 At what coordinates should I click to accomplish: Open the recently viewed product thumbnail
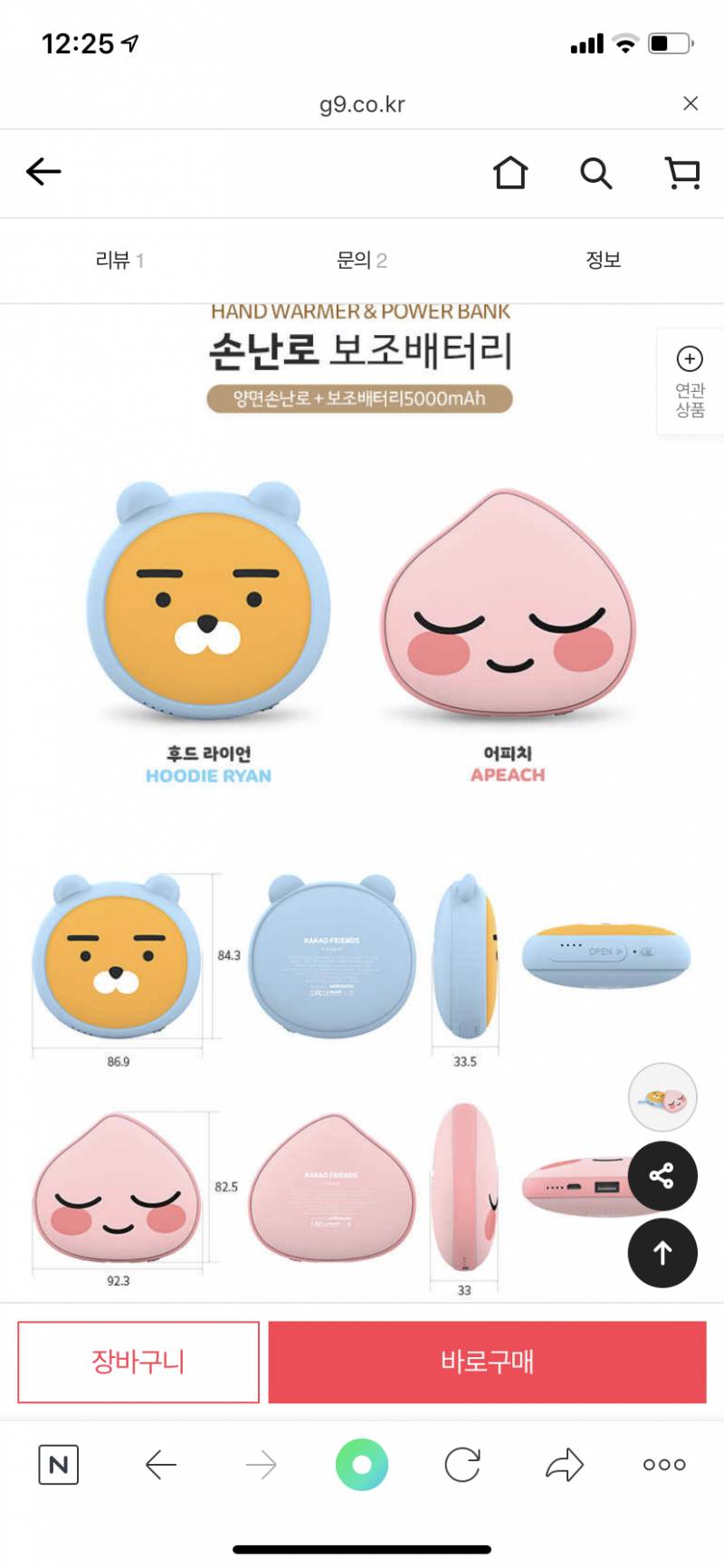pos(662,1097)
